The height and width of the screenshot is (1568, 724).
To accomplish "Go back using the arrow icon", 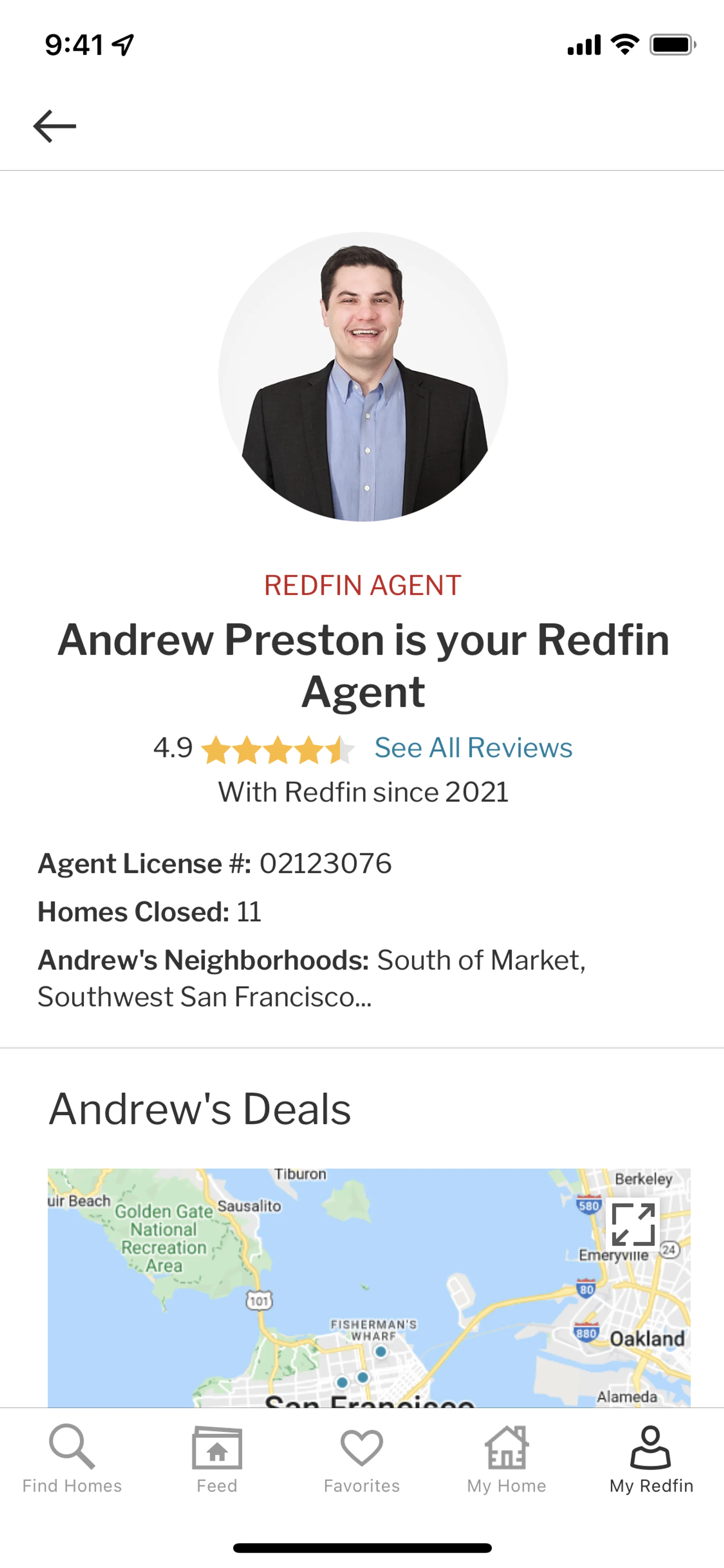I will click(55, 126).
